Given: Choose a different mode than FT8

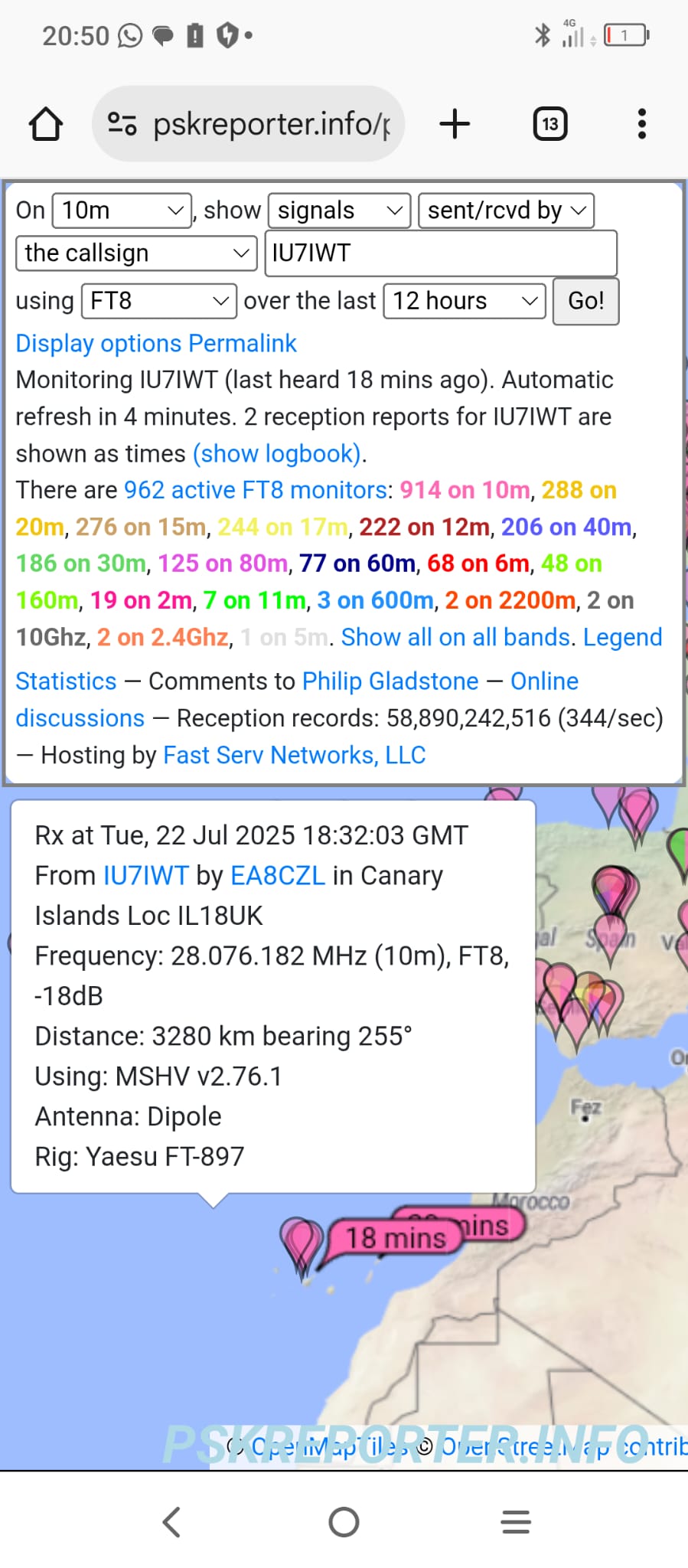Looking at the screenshot, I should click(x=158, y=301).
